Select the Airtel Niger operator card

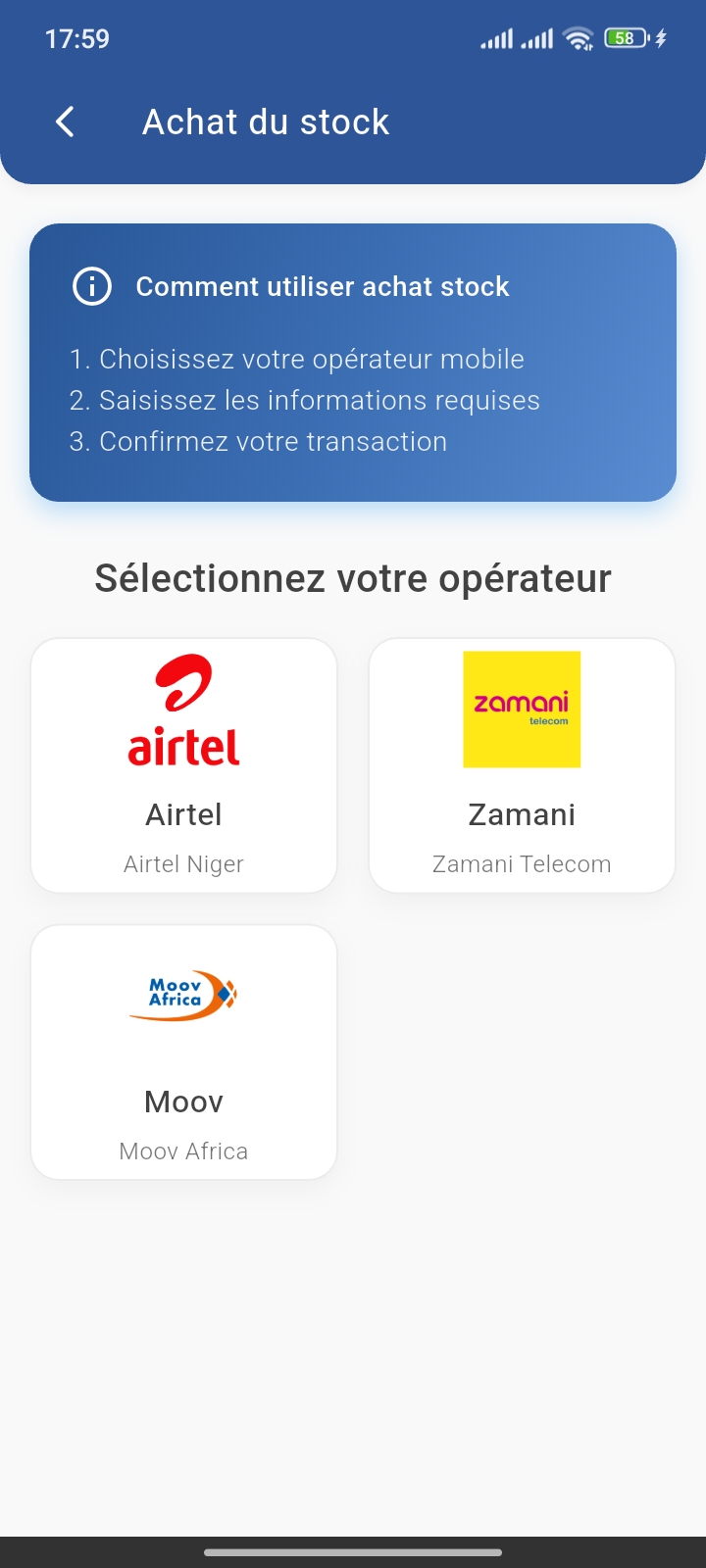click(x=184, y=765)
